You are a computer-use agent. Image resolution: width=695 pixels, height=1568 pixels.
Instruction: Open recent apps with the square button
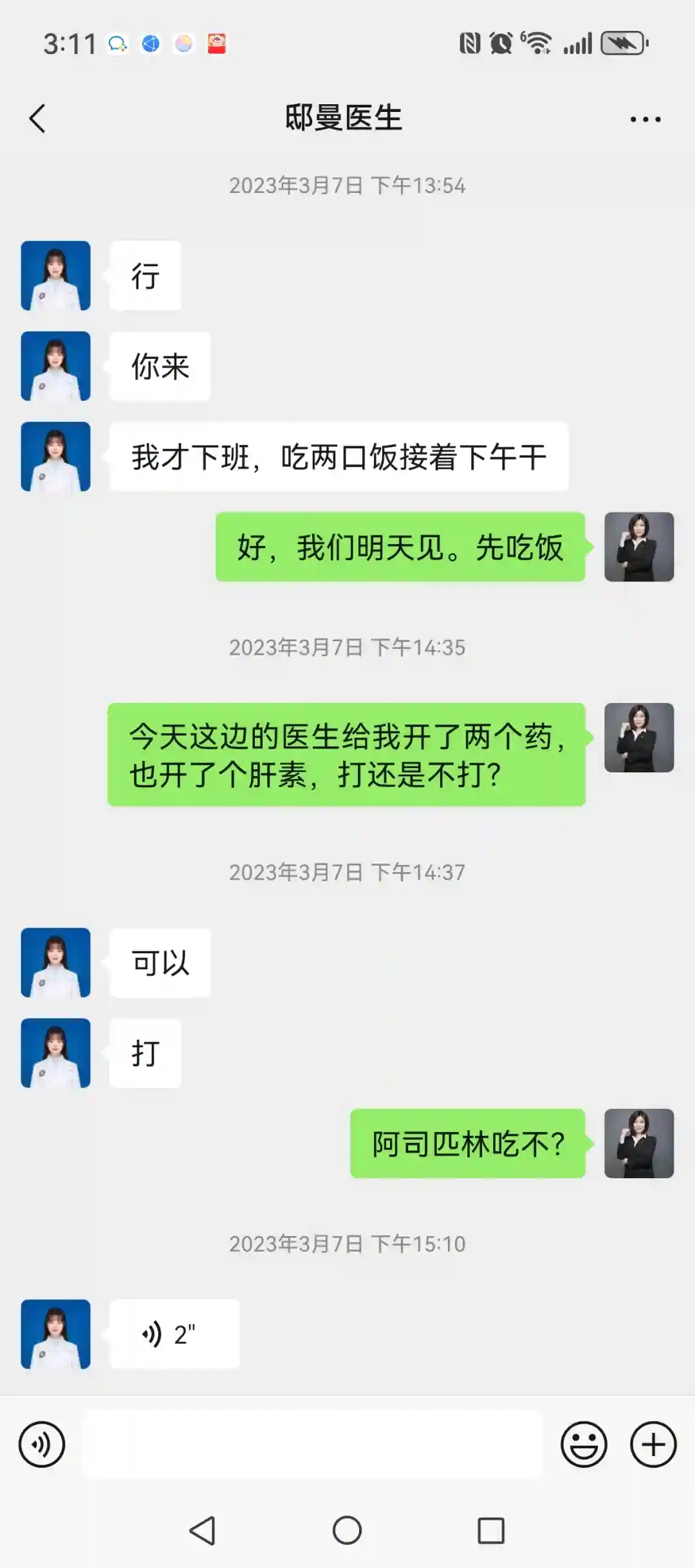pos(491,1530)
